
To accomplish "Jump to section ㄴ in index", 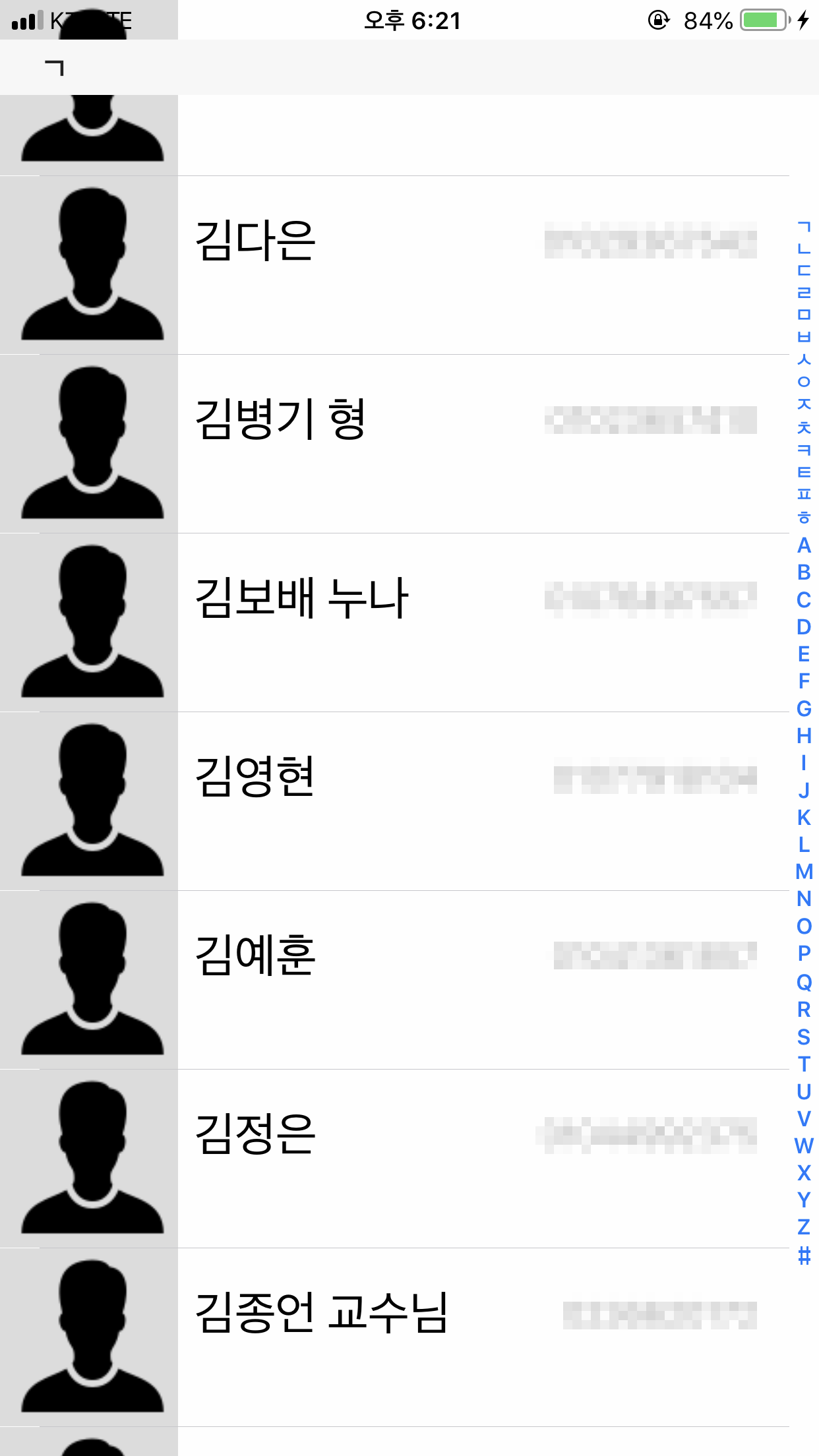I will pos(803,249).
